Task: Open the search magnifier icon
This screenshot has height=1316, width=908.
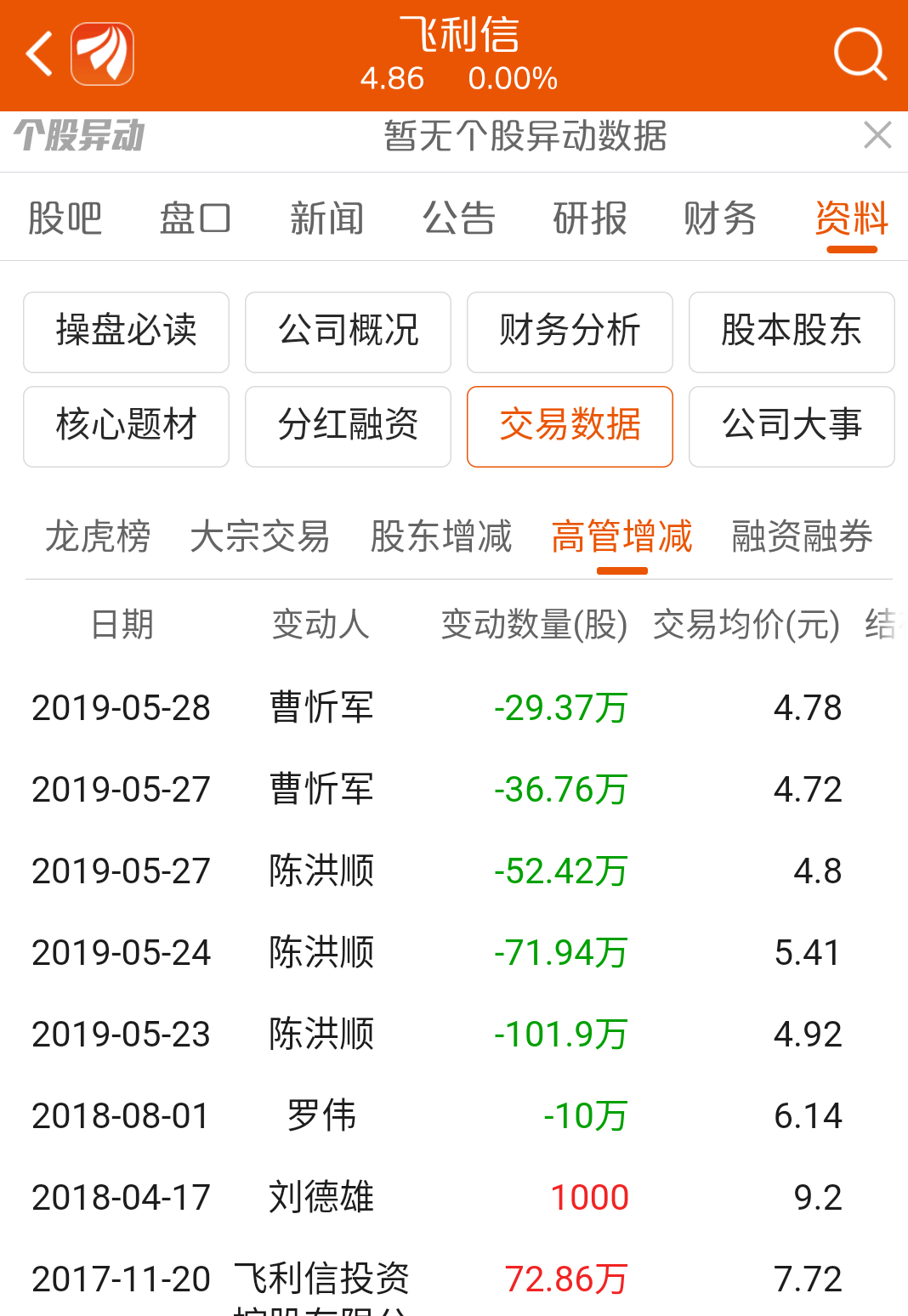Action: pos(860,54)
